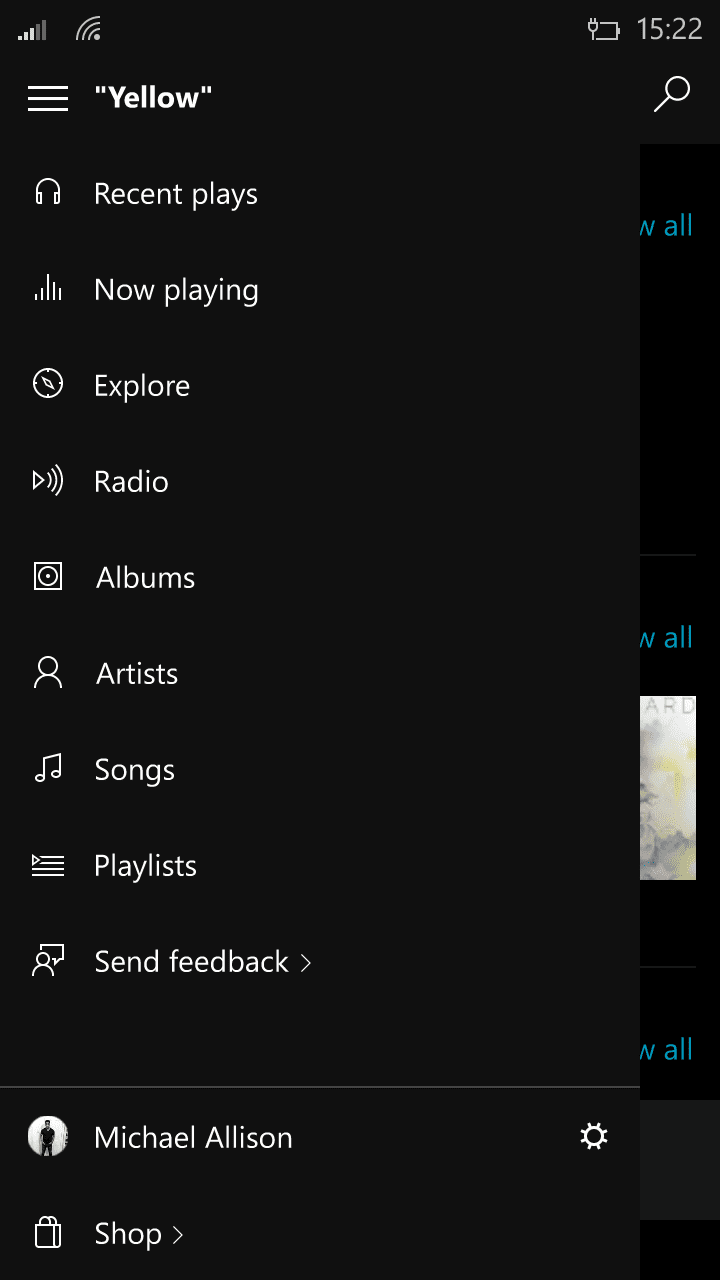Go to the Shop

tap(320, 1233)
